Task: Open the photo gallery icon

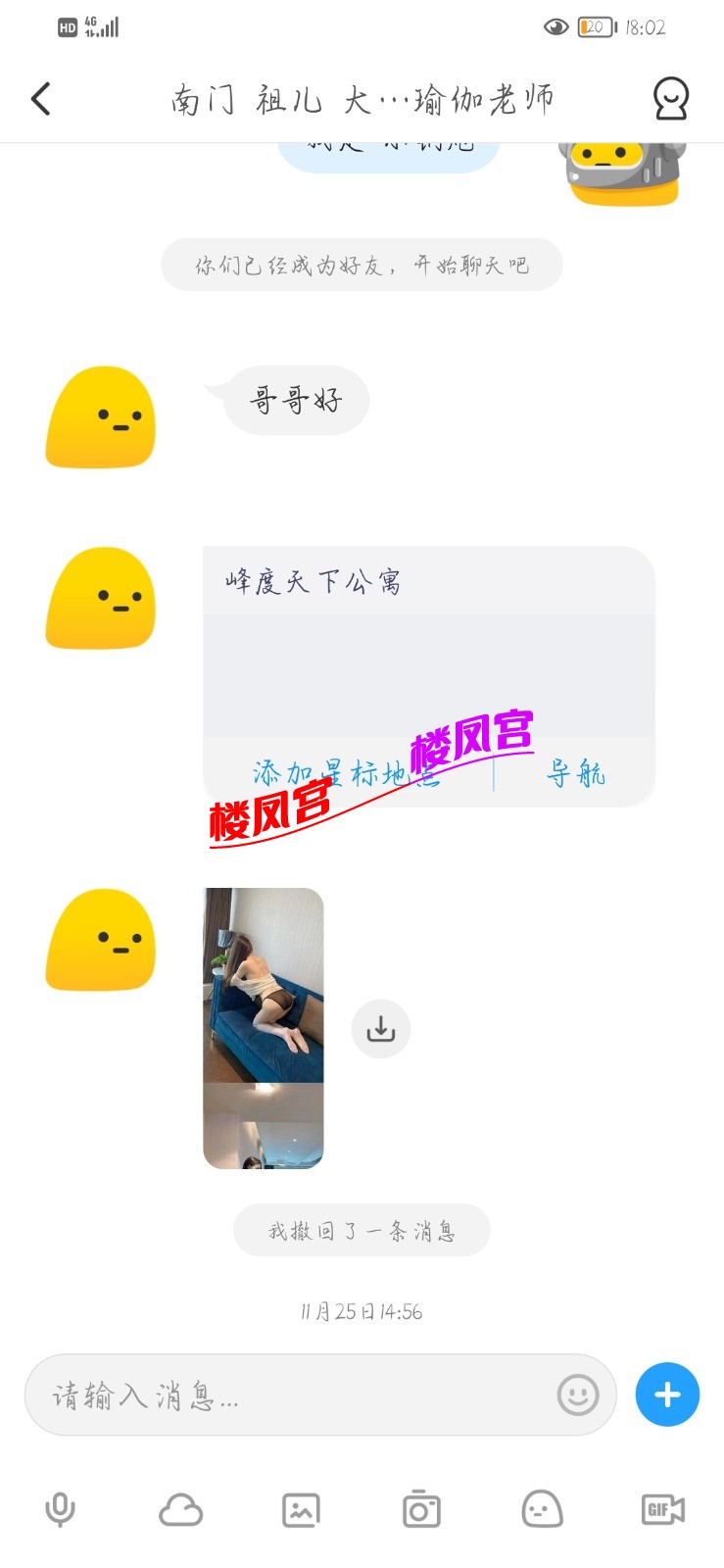Action: pyautogui.click(x=301, y=1509)
